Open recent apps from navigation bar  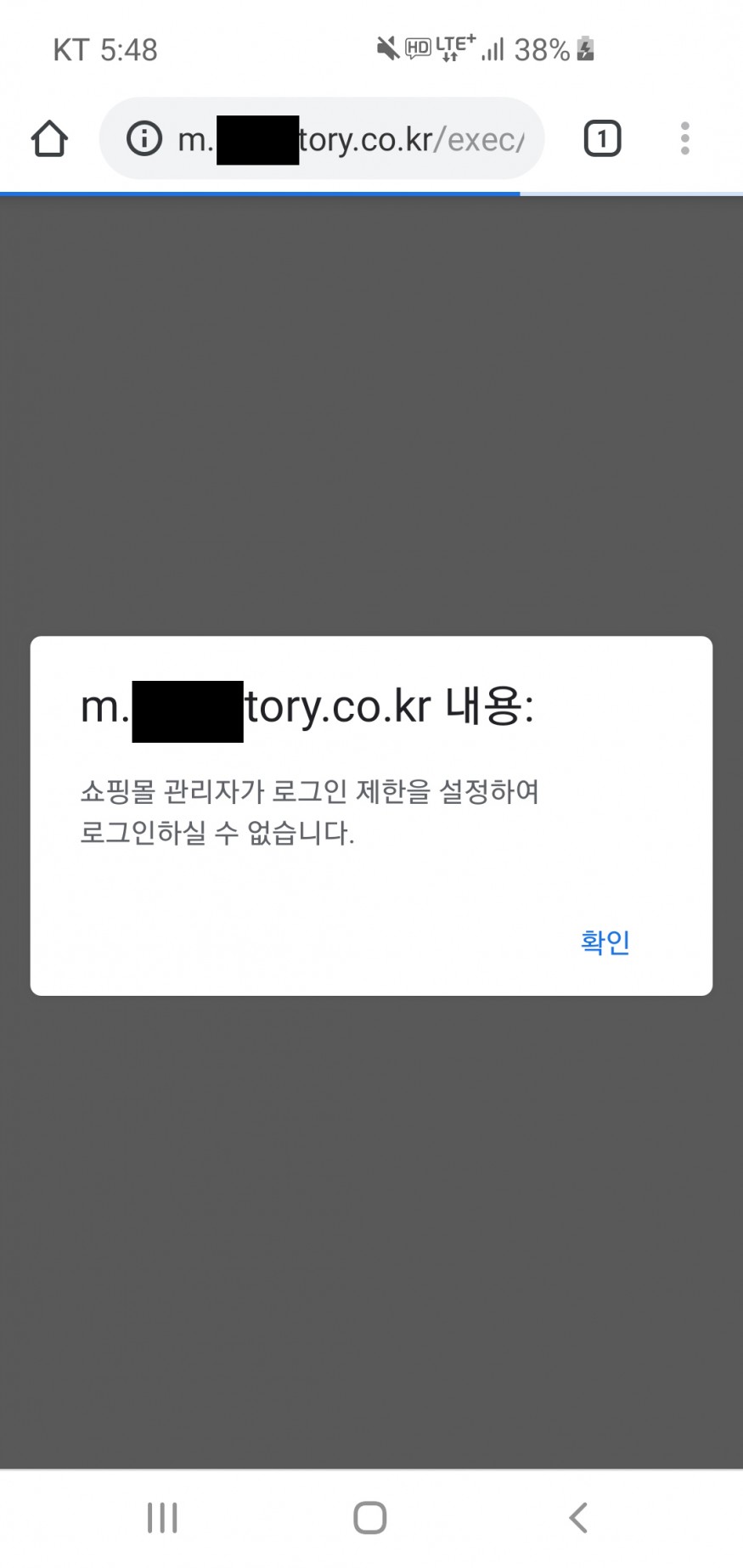coord(162,1517)
